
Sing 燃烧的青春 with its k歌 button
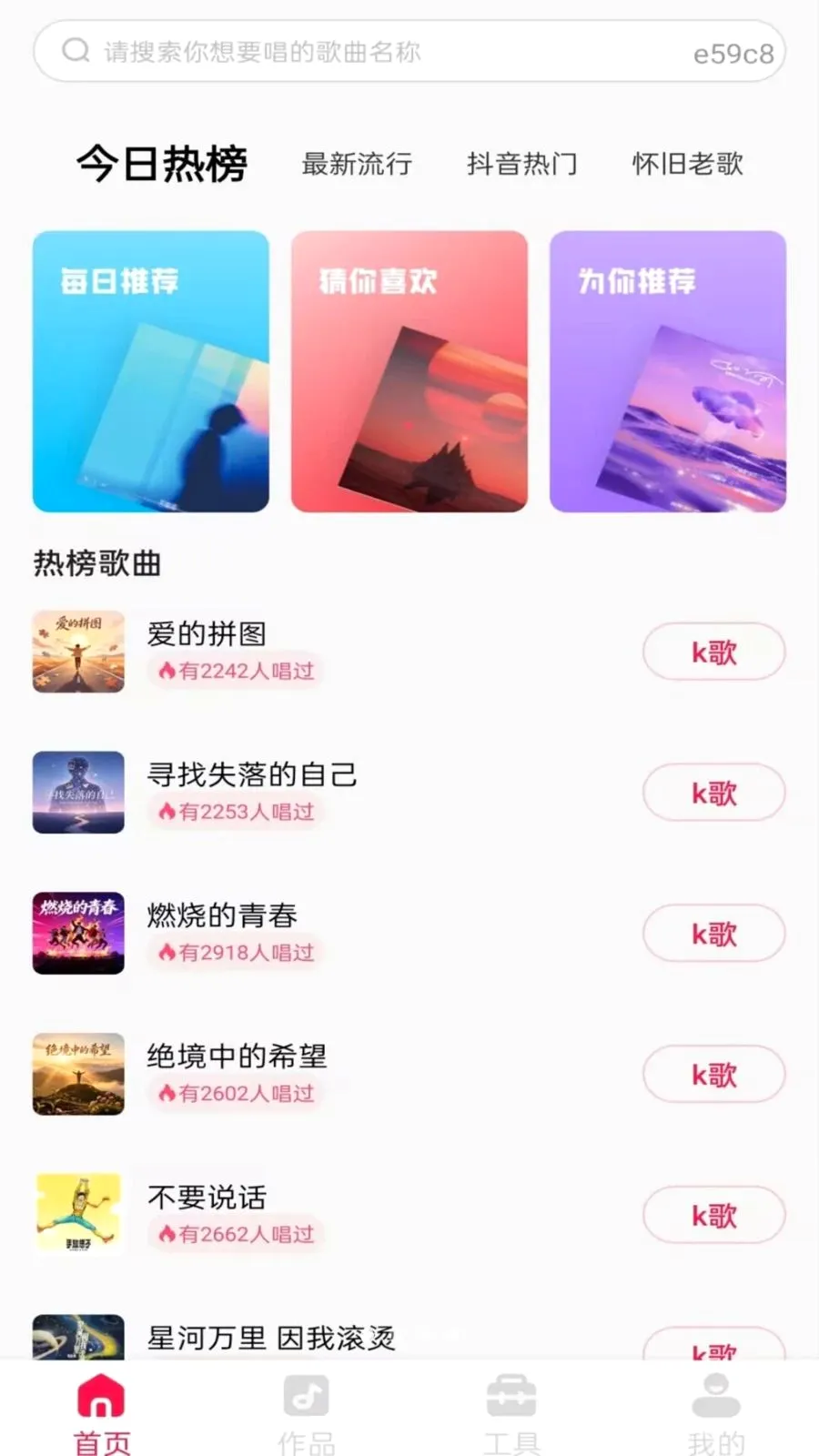714,934
